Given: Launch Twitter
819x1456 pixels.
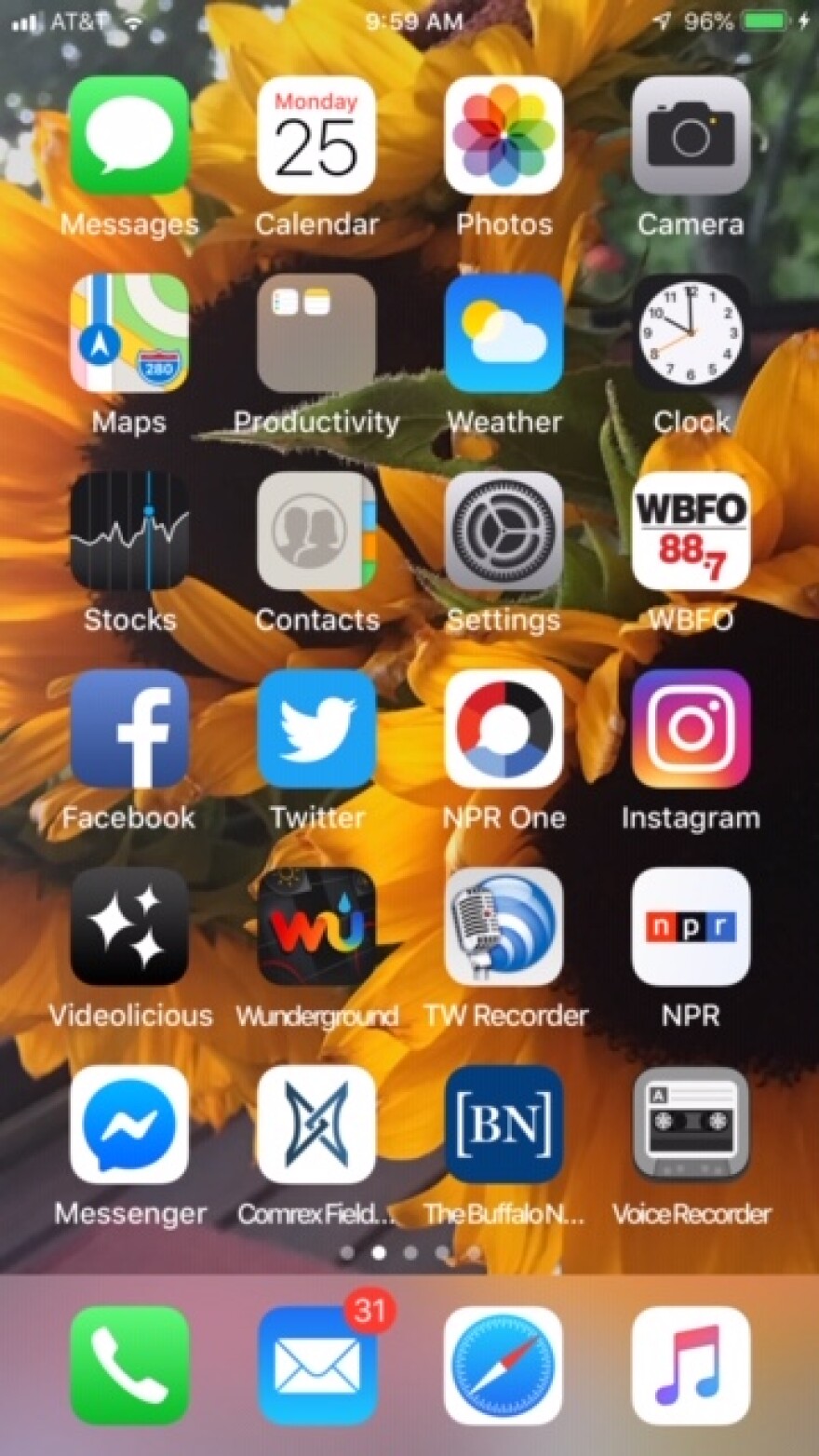Looking at the screenshot, I should tap(316, 729).
